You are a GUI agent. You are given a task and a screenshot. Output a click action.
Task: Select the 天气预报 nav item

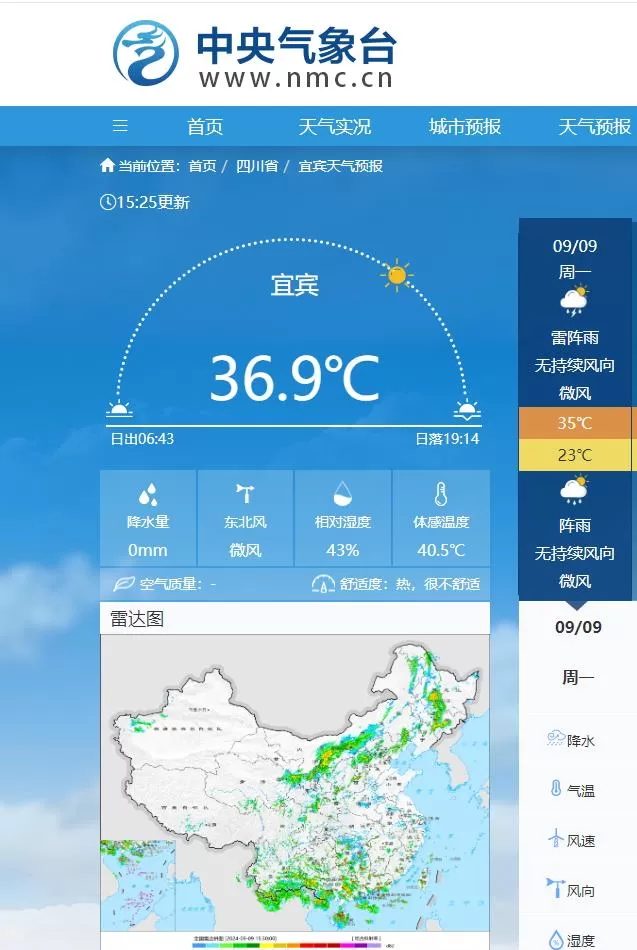click(594, 126)
